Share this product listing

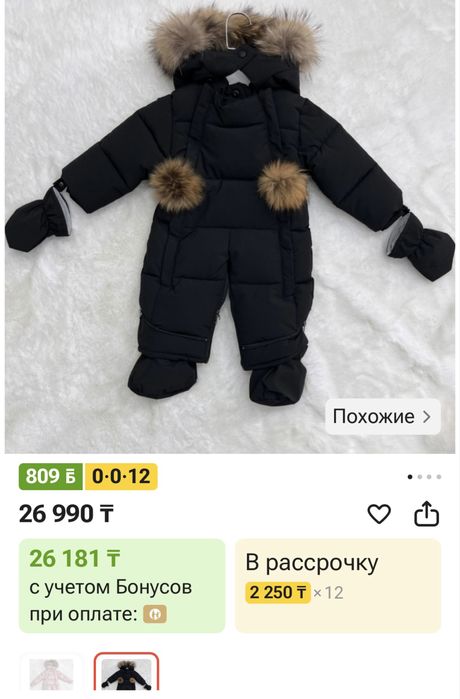427,514
